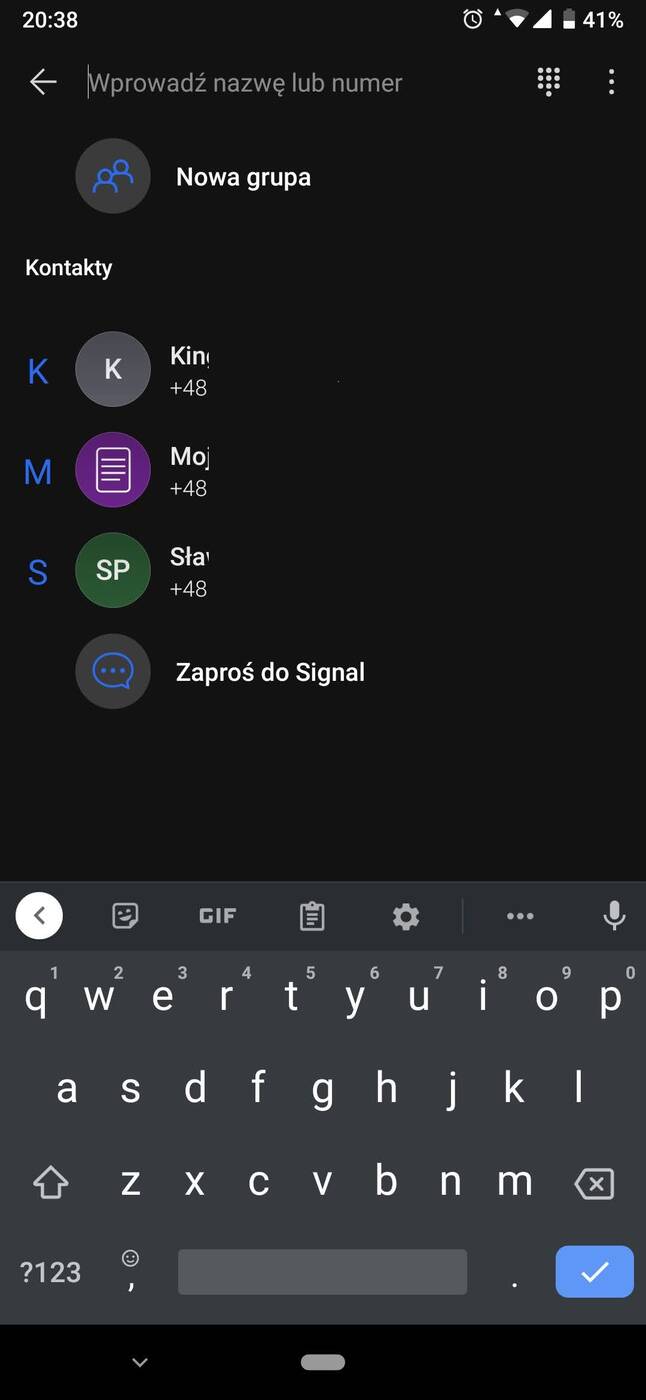646x1400 pixels.
Task: Switch keyboard to ?123 symbols
Action: [x=50, y=1272]
